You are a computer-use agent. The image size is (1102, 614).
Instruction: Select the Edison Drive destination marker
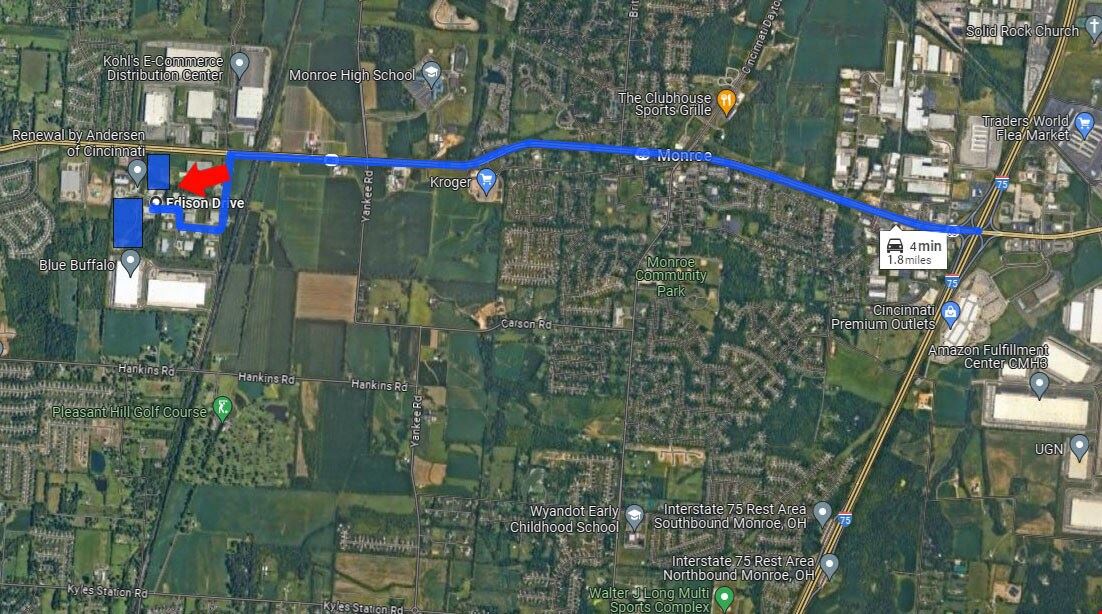click(x=157, y=202)
